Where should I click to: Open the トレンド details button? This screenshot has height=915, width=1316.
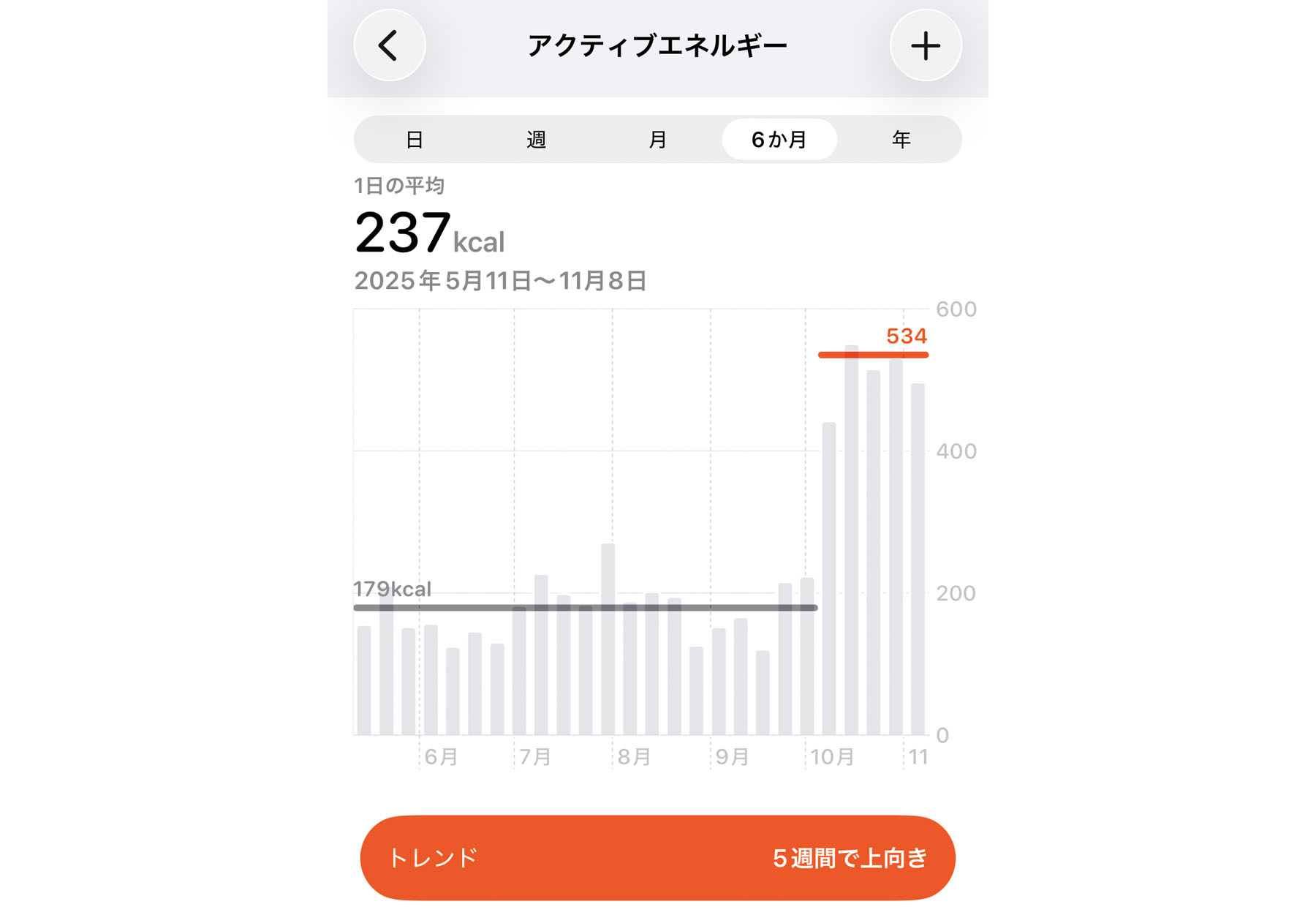pos(657,857)
